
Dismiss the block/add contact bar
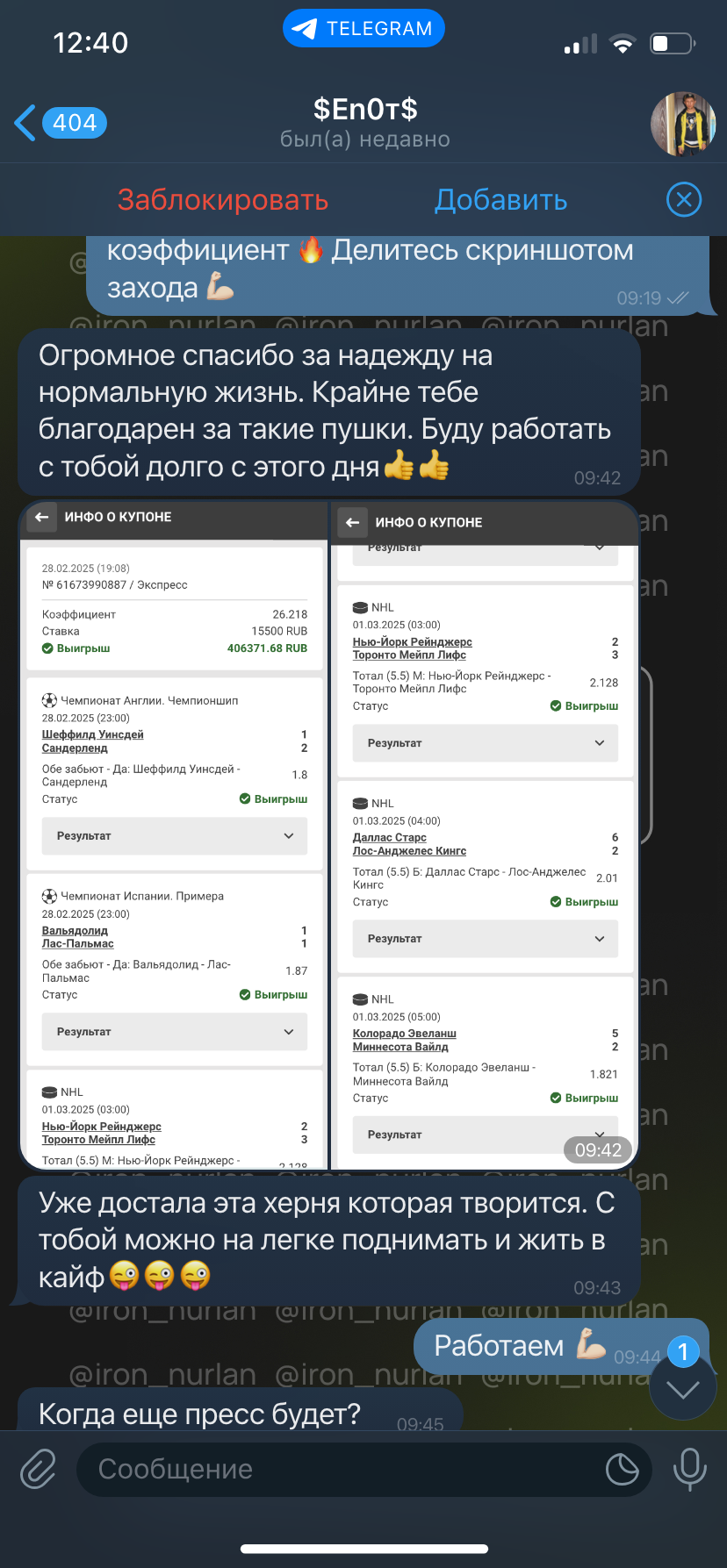[x=684, y=200]
